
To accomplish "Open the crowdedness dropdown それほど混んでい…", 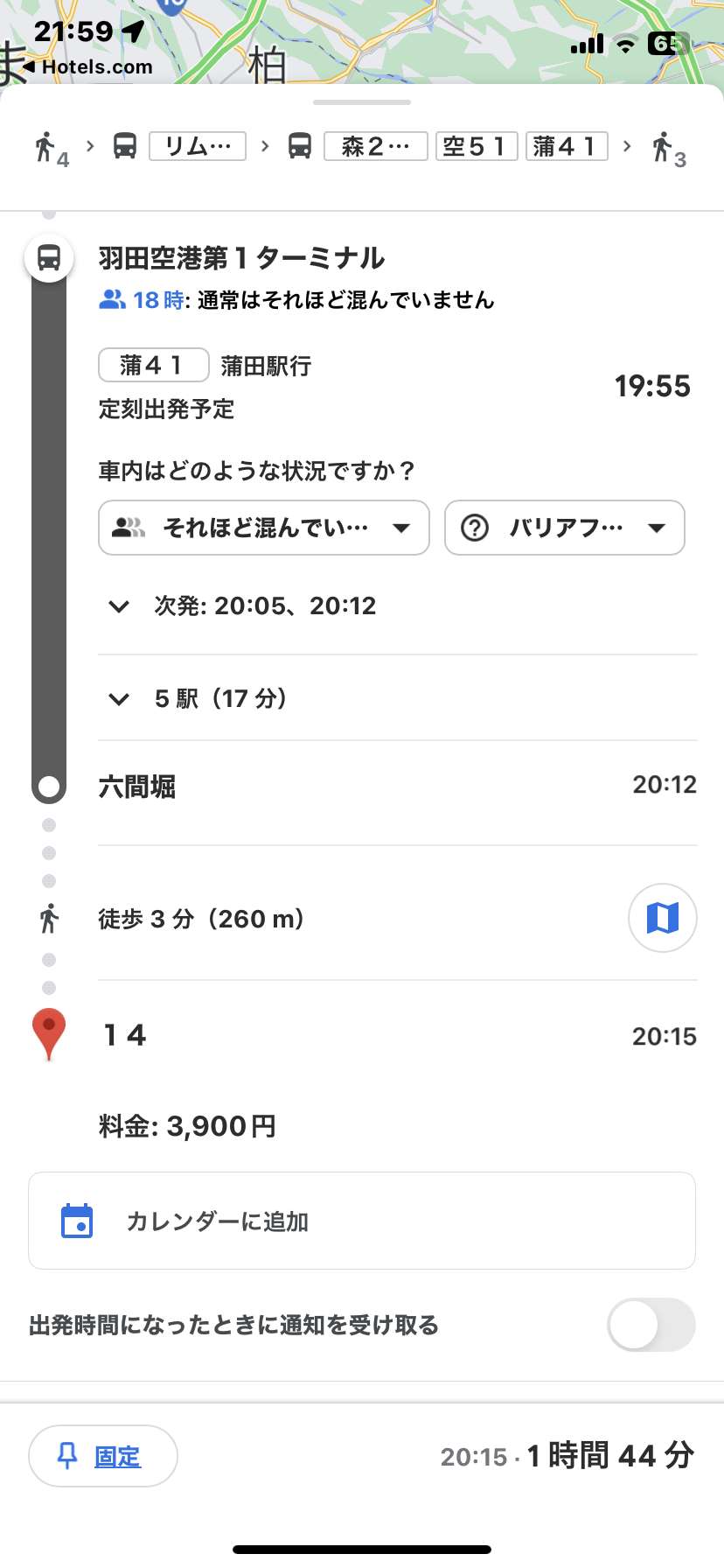I will [264, 528].
